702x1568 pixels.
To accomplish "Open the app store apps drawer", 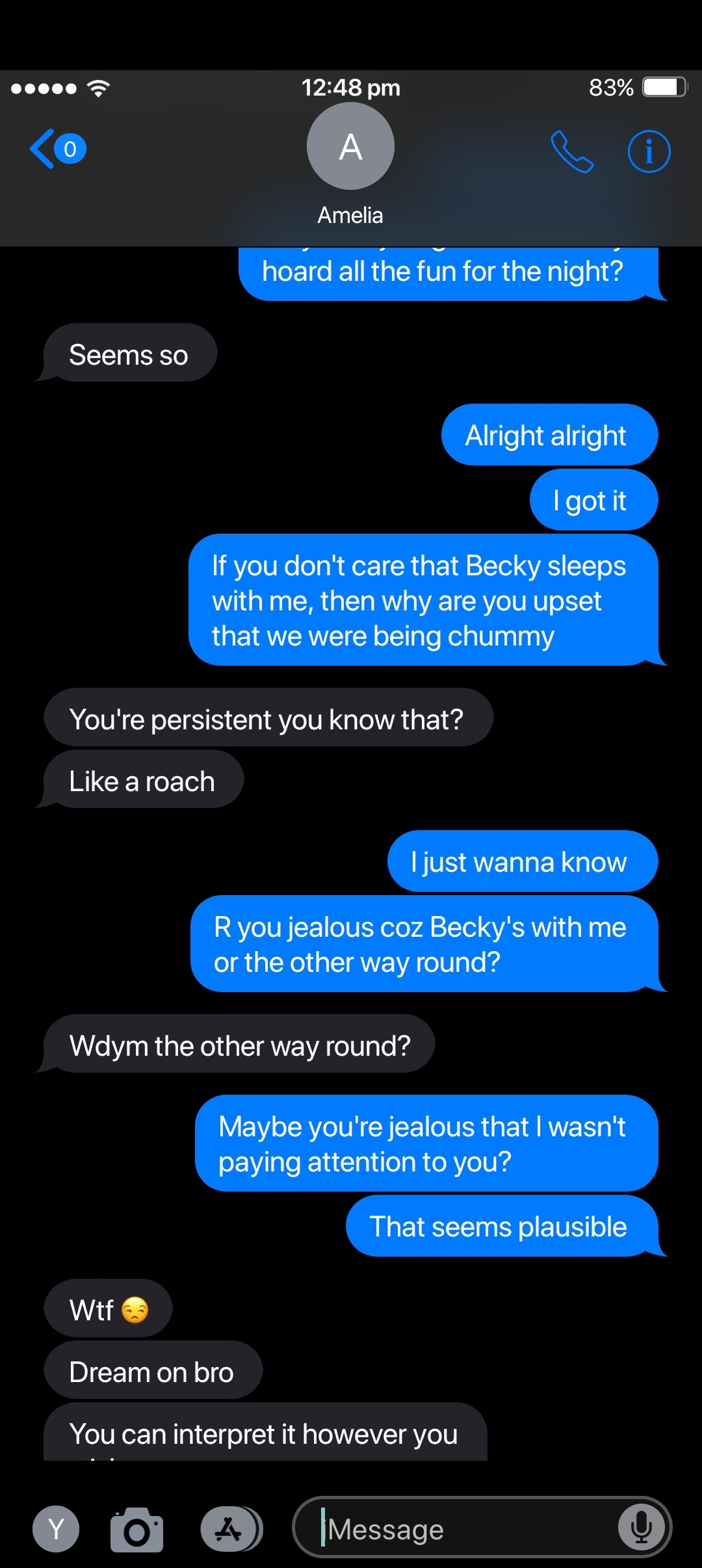I will pyautogui.click(x=231, y=1529).
